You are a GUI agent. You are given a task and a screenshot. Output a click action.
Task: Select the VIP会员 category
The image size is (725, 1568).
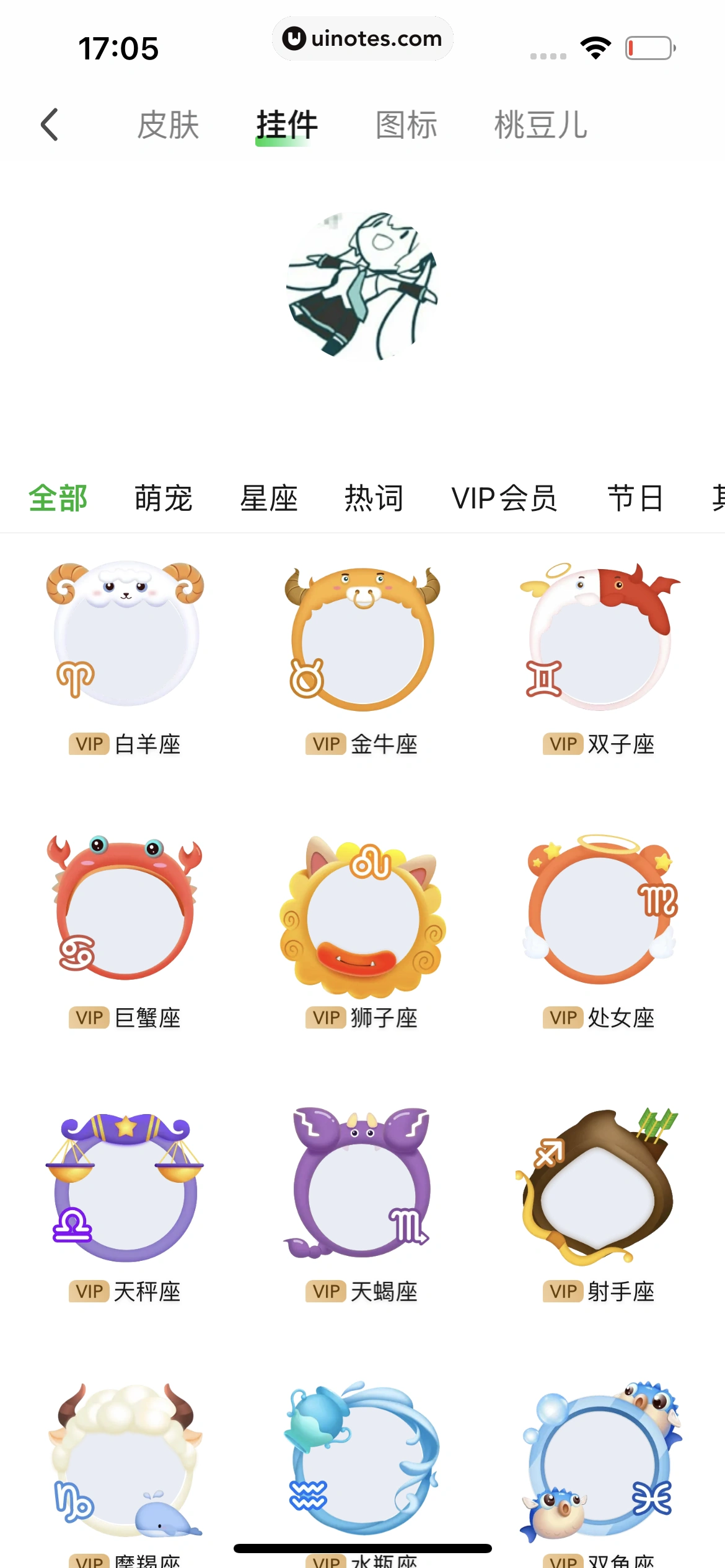pyautogui.click(x=504, y=499)
